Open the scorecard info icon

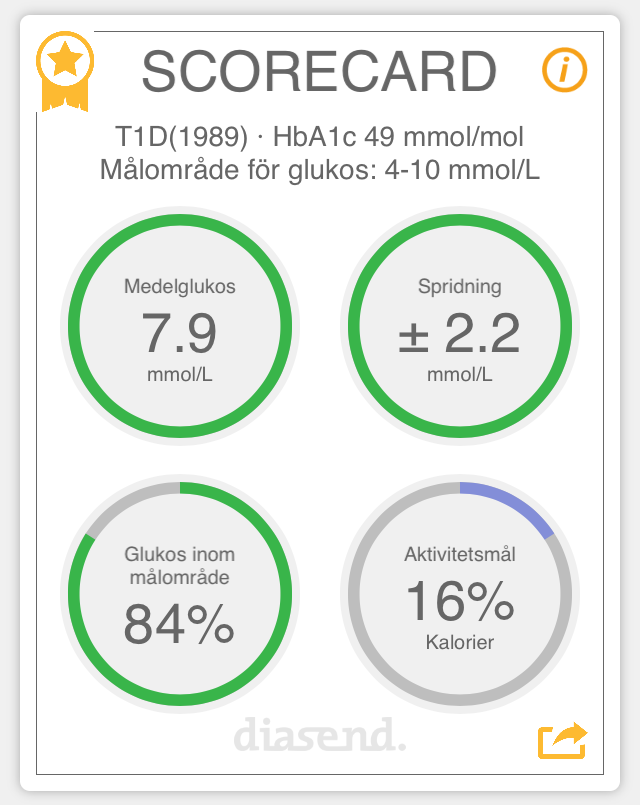point(565,70)
